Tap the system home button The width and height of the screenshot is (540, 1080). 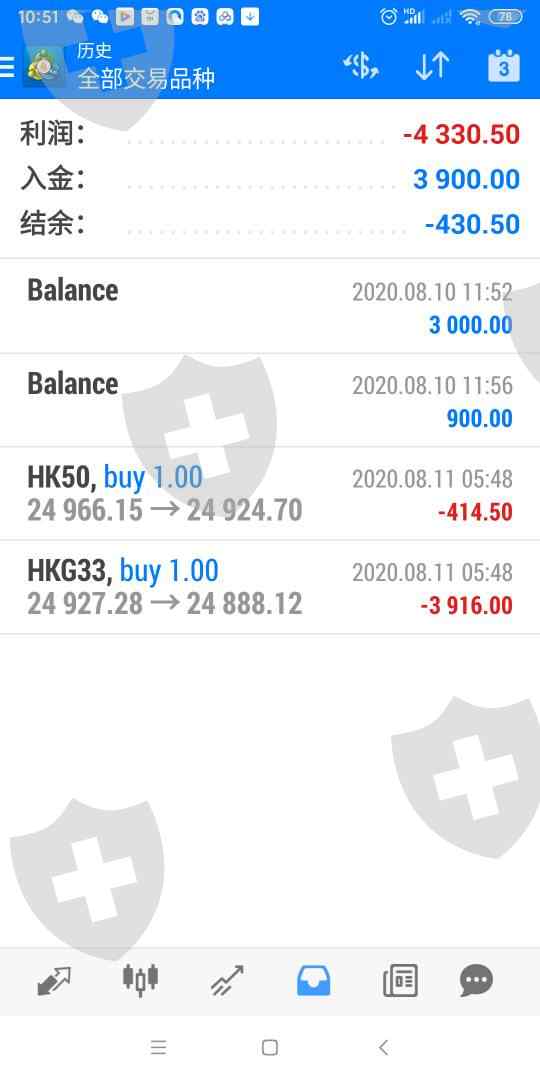(x=270, y=1048)
